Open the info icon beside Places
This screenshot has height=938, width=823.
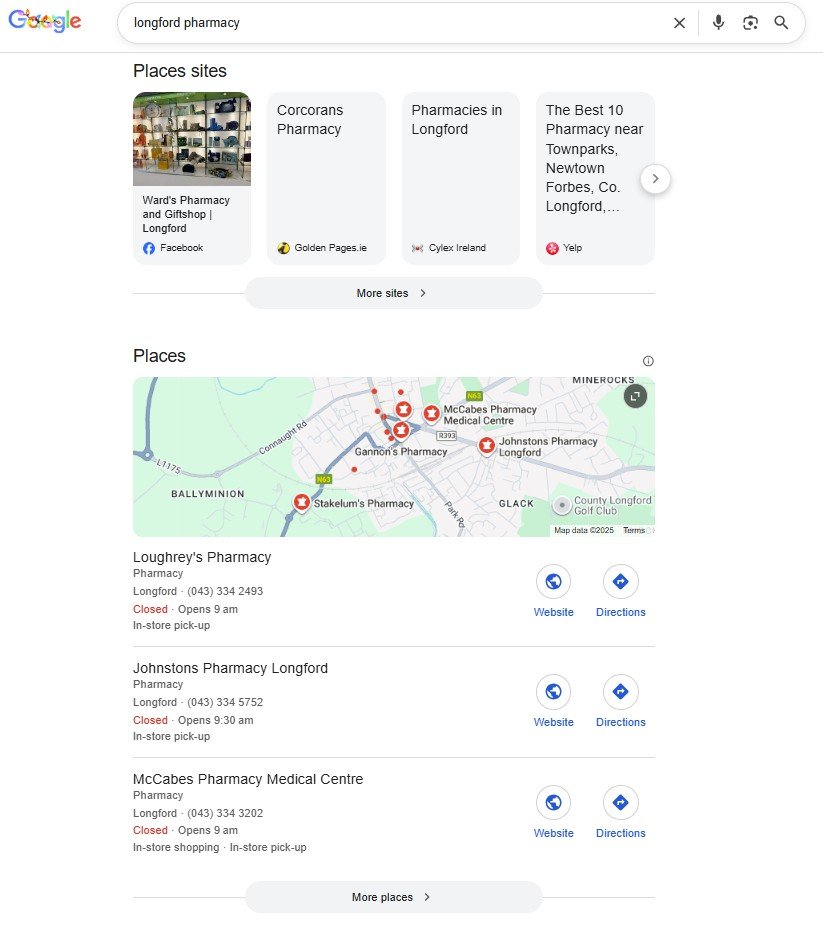(648, 361)
